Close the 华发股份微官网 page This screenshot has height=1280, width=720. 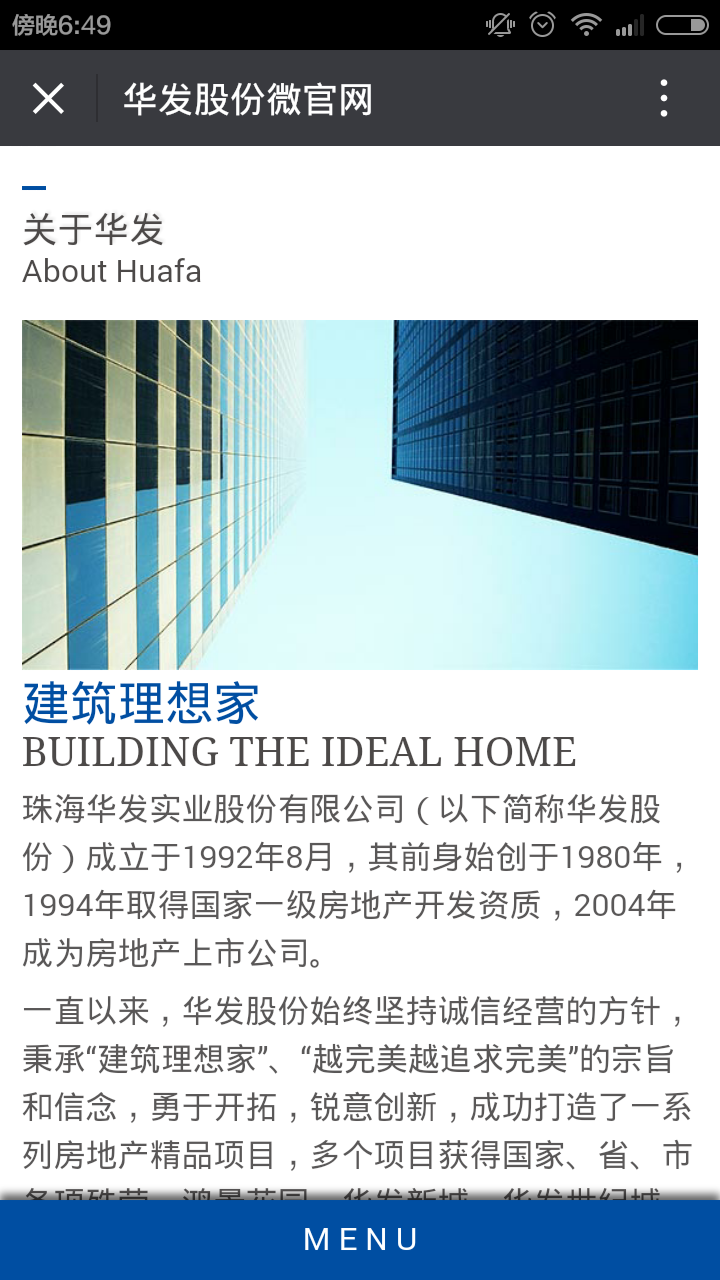(x=48, y=99)
